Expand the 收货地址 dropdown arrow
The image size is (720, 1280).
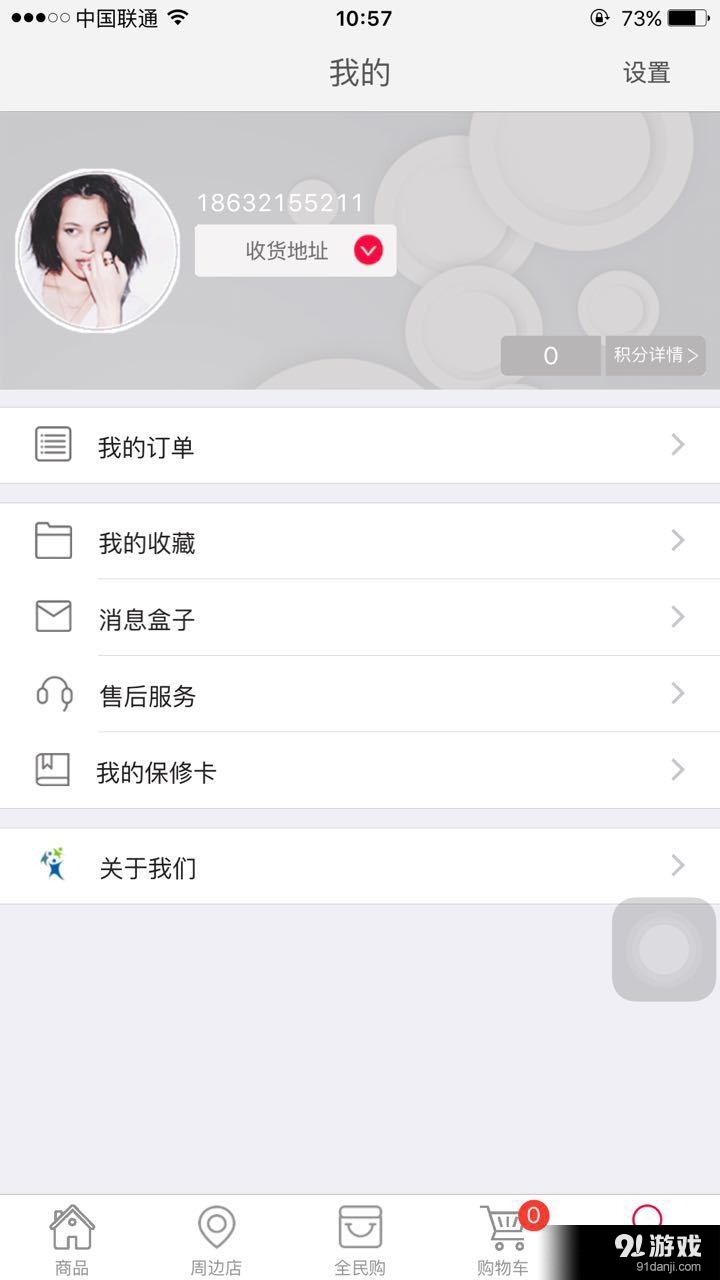pos(367,250)
